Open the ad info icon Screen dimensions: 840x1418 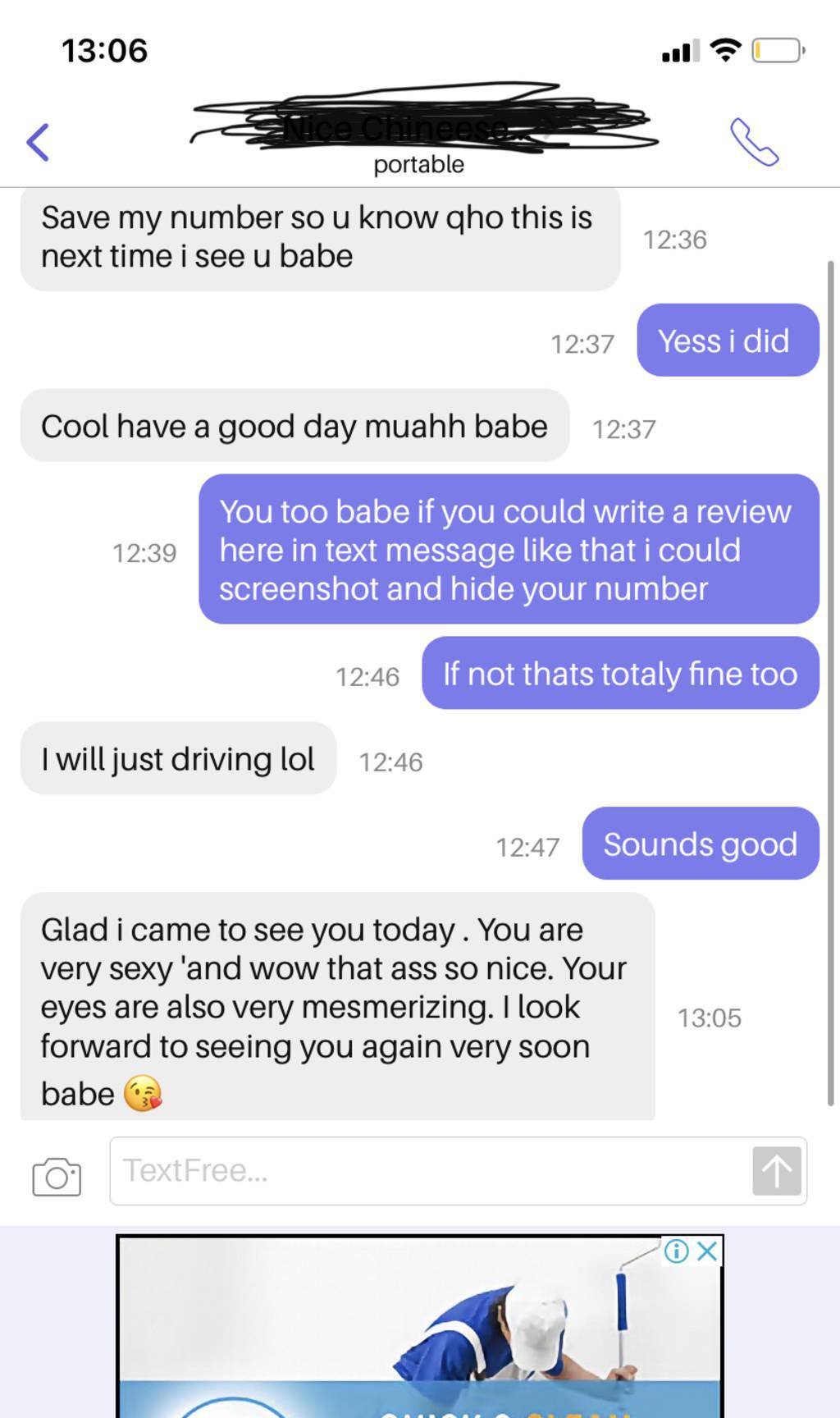click(677, 1251)
